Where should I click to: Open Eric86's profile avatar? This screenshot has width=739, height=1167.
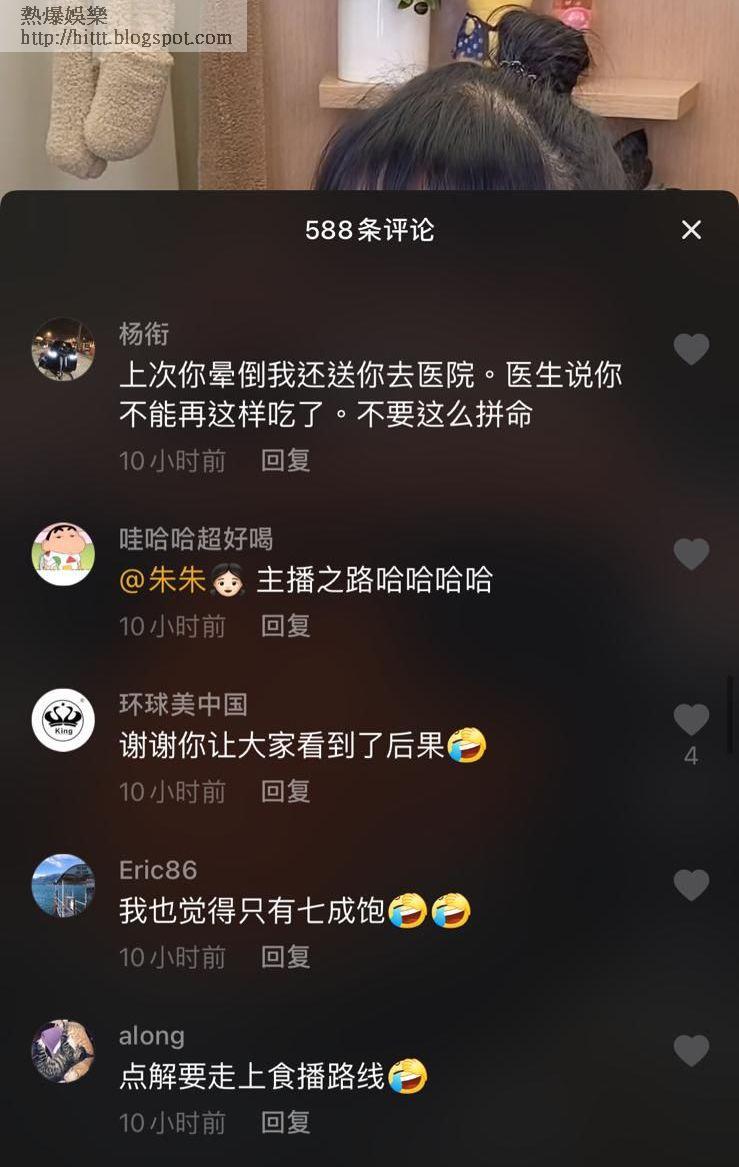tap(63, 885)
